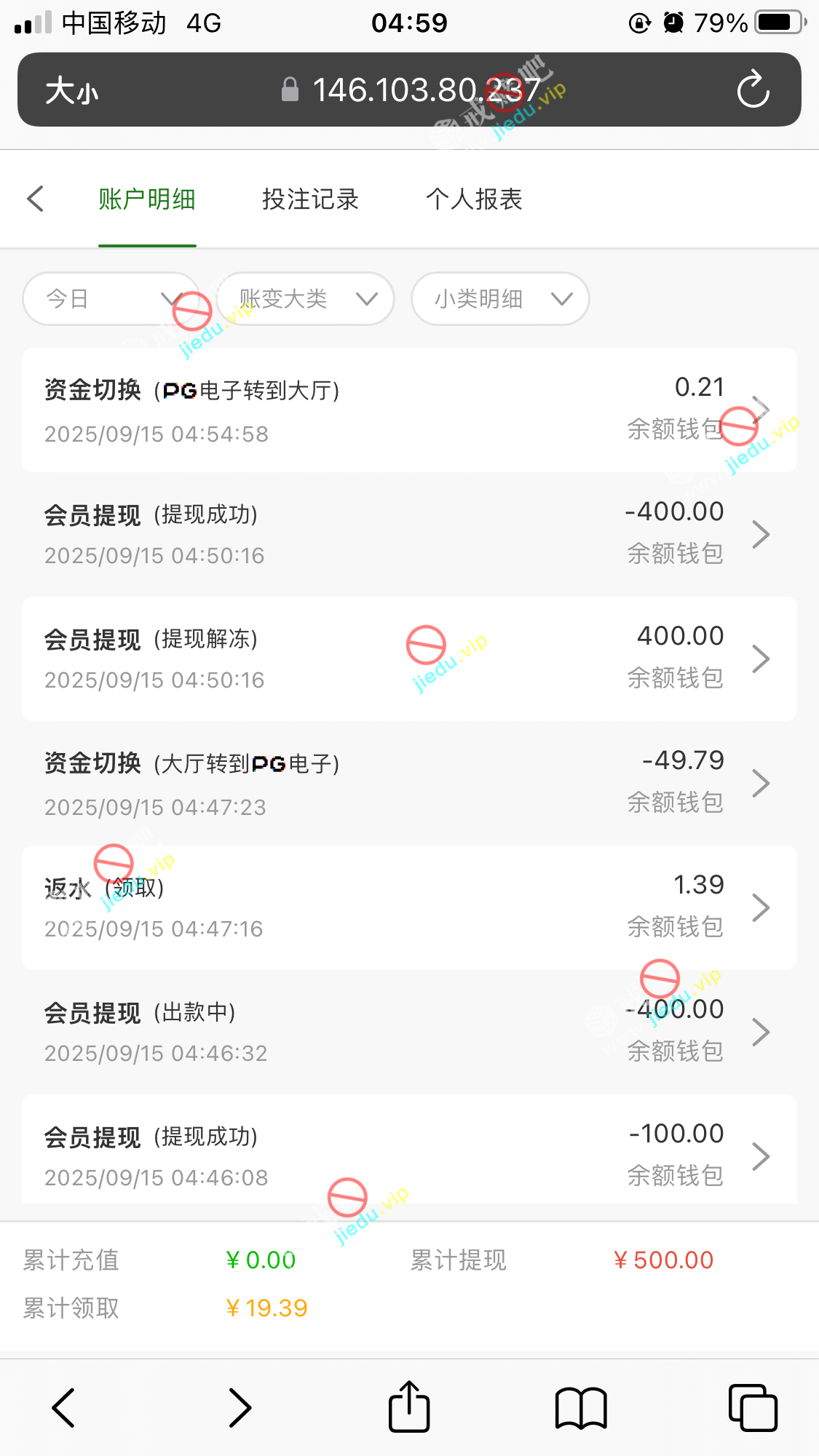The image size is (819, 1456).
Task: Open the 大厅转到PG电子 -49.79 record
Action: (x=409, y=783)
